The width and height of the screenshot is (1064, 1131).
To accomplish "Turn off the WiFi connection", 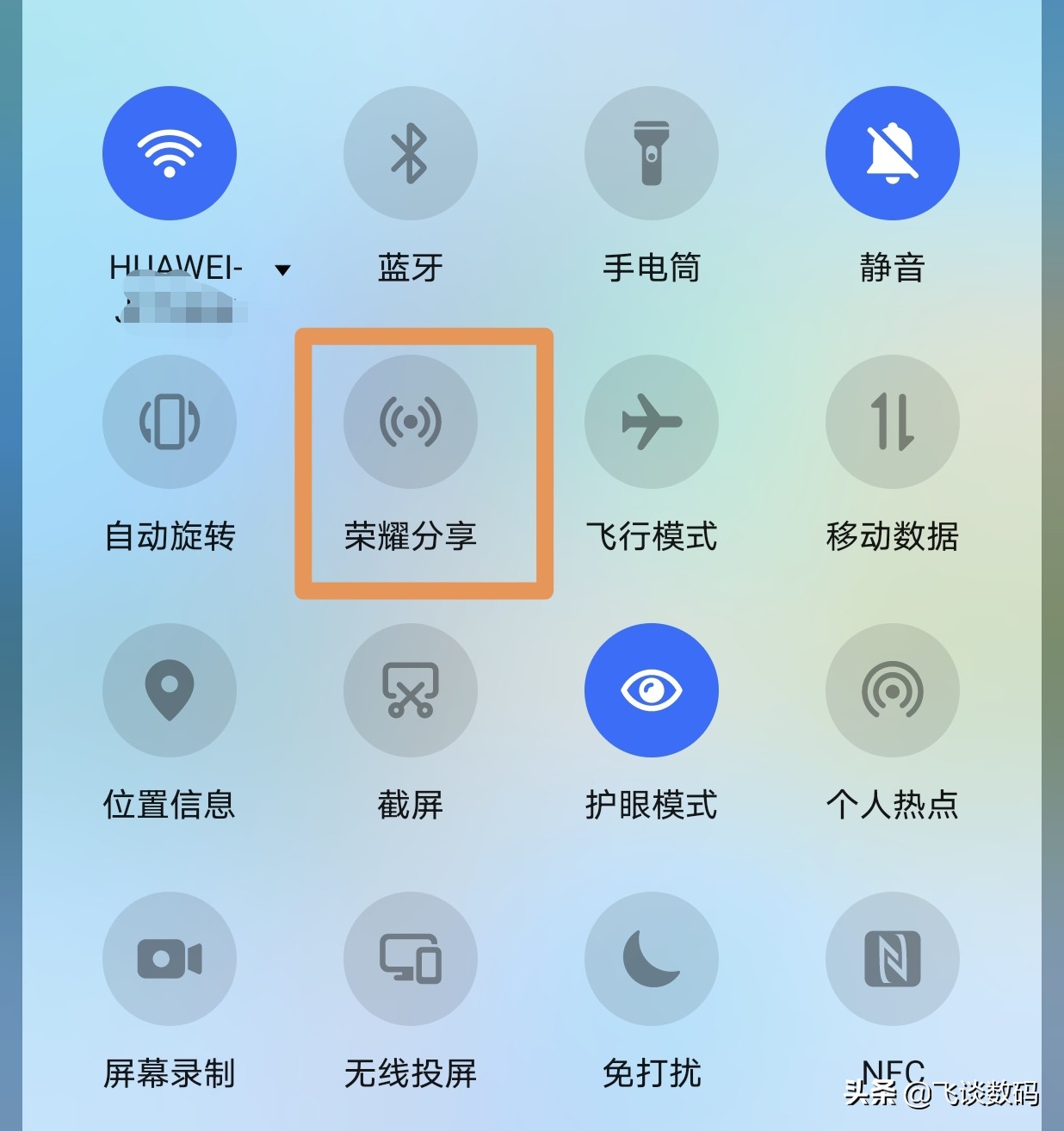I will point(170,151).
